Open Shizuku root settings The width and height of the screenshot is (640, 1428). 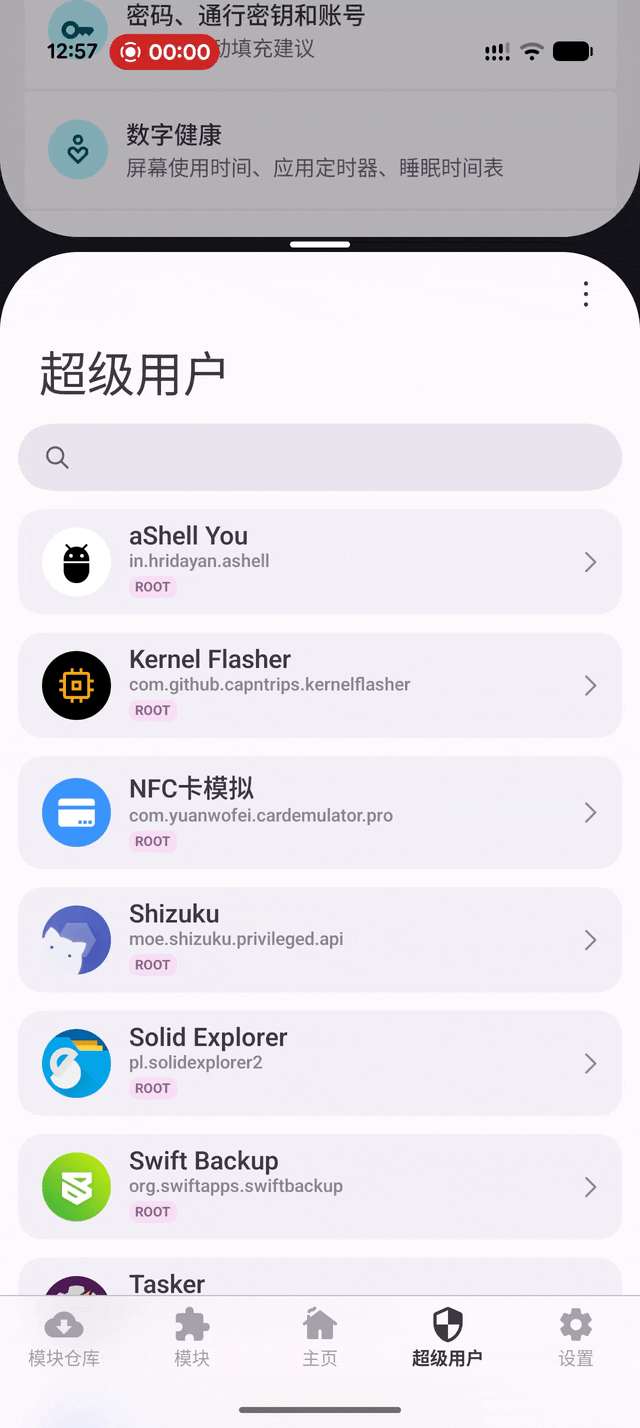coord(320,939)
